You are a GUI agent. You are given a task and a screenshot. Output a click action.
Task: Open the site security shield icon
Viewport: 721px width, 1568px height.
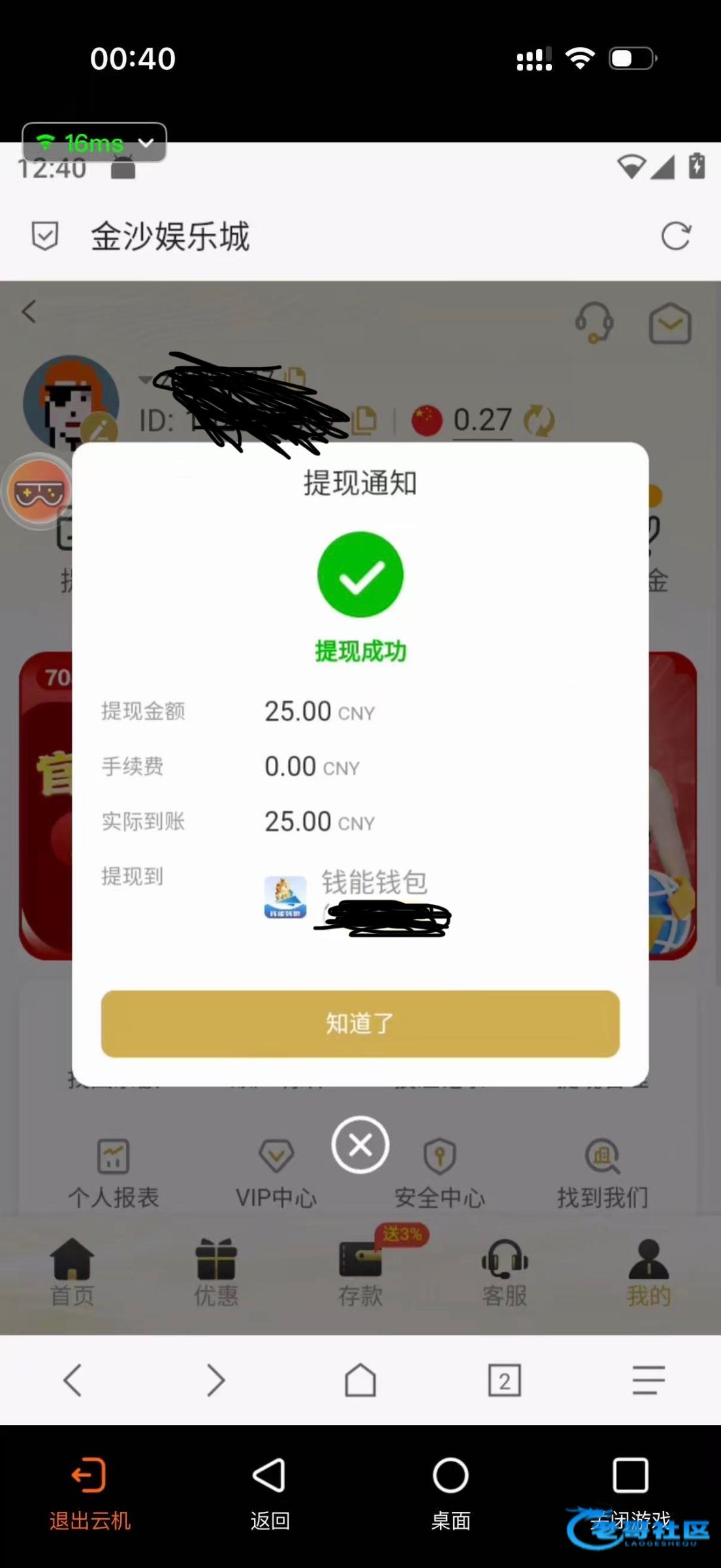coord(45,236)
